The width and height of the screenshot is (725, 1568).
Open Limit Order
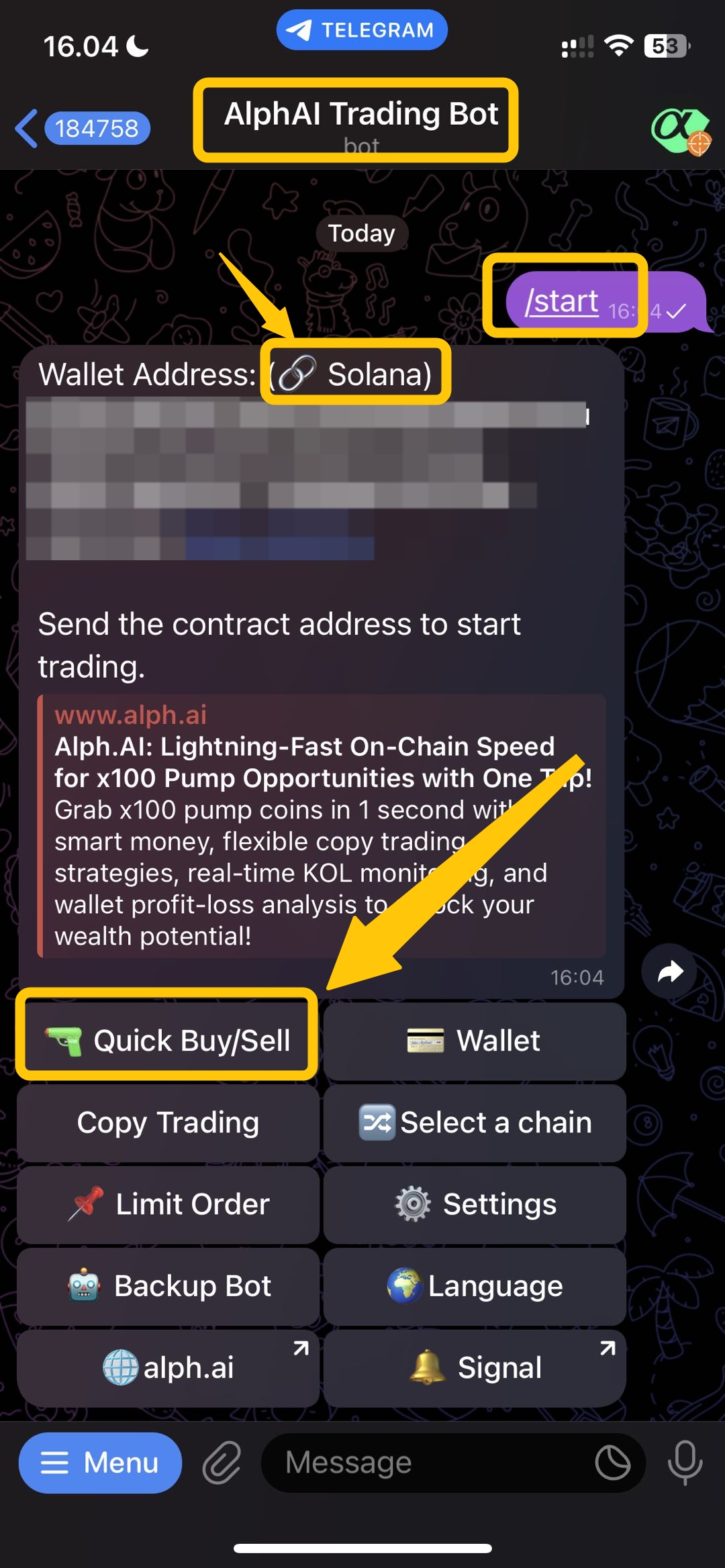coord(168,1204)
